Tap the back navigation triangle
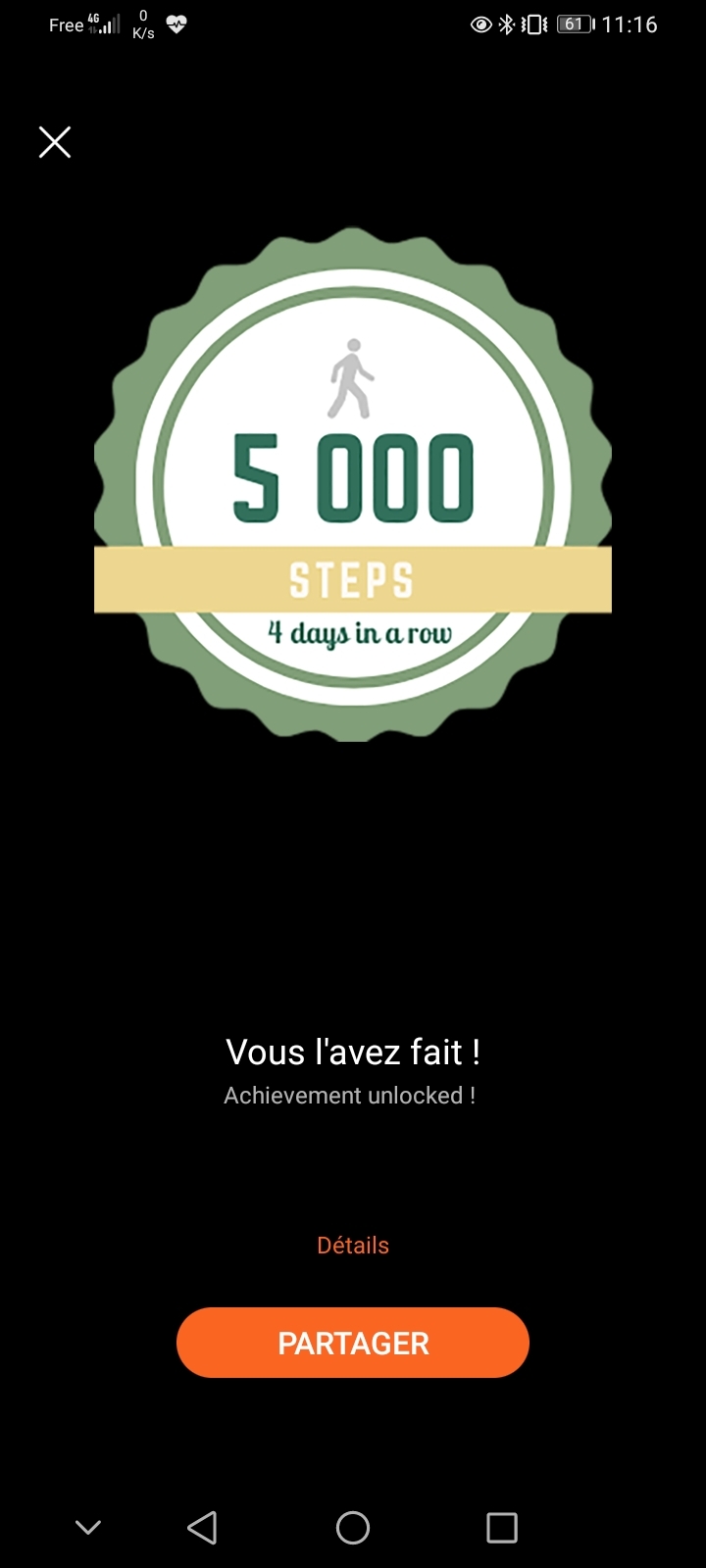Image resolution: width=706 pixels, height=1568 pixels. point(201,1527)
